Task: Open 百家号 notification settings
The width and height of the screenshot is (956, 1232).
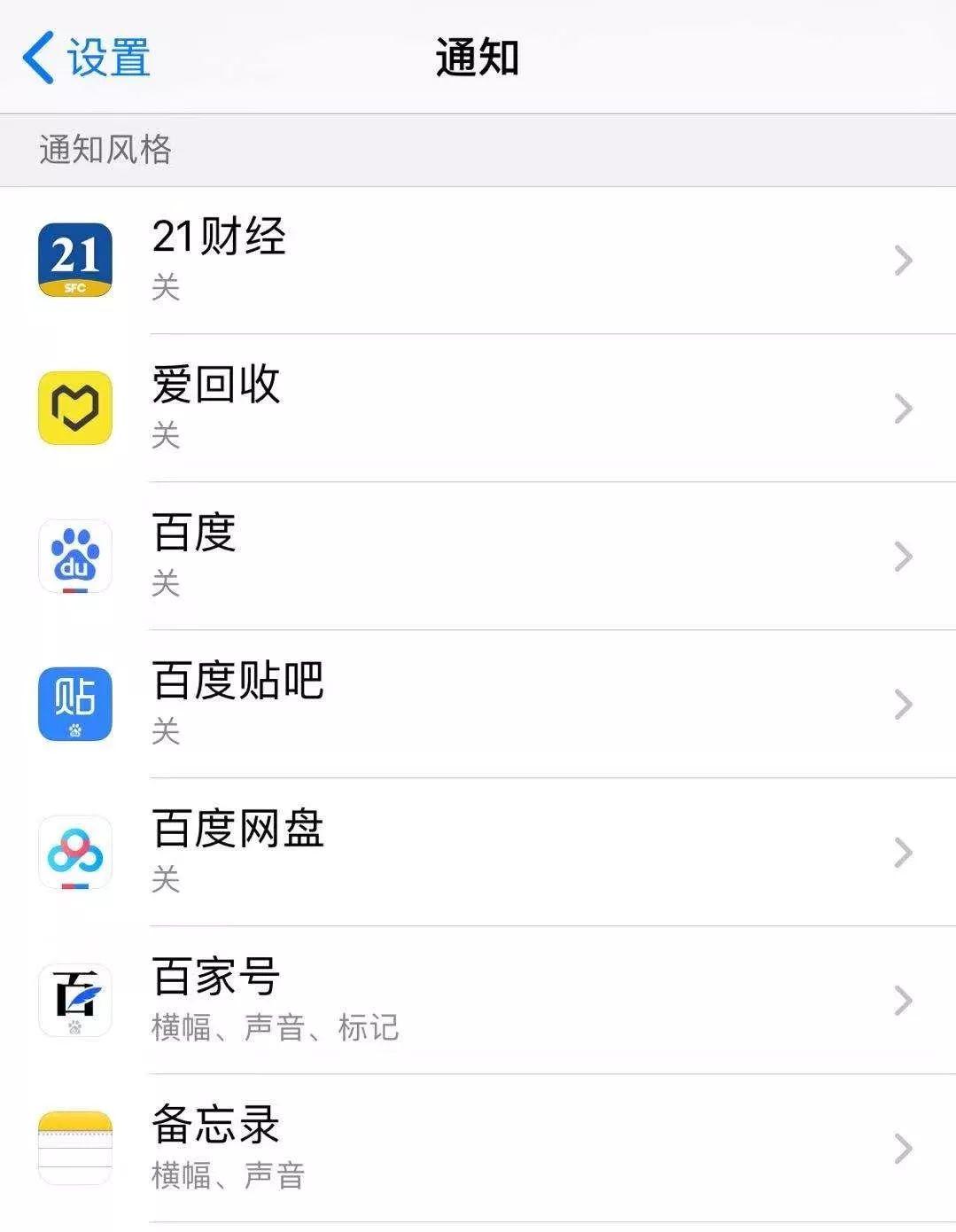Action: click(x=904, y=1000)
